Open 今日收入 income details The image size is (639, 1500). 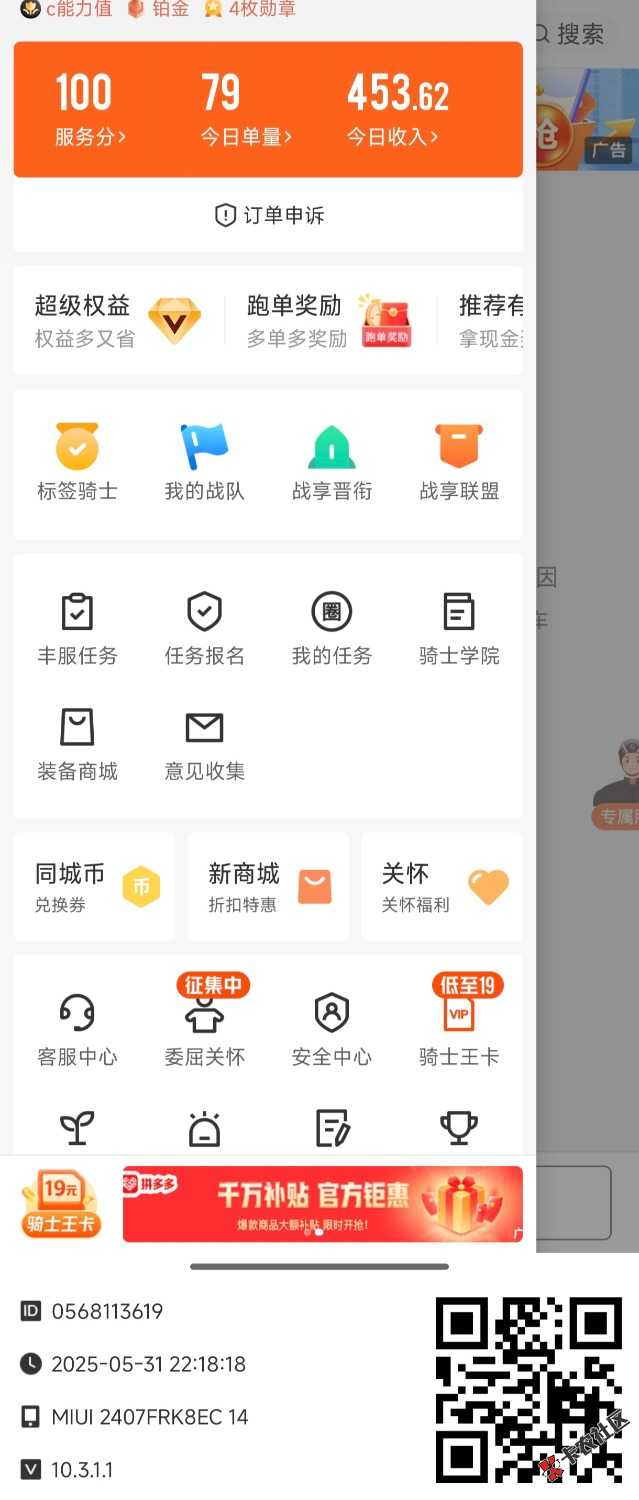point(397,112)
